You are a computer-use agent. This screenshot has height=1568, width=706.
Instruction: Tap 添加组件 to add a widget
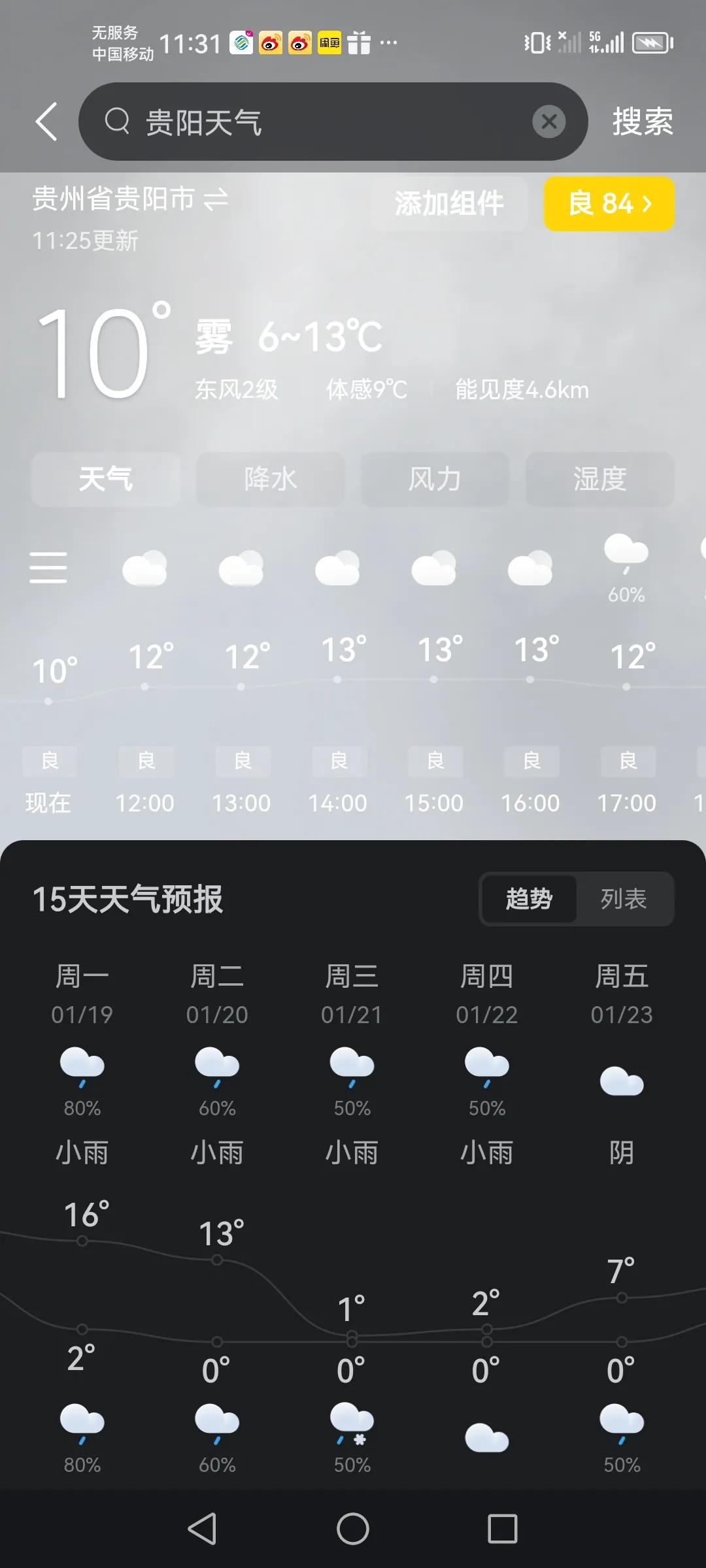(450, 204)
